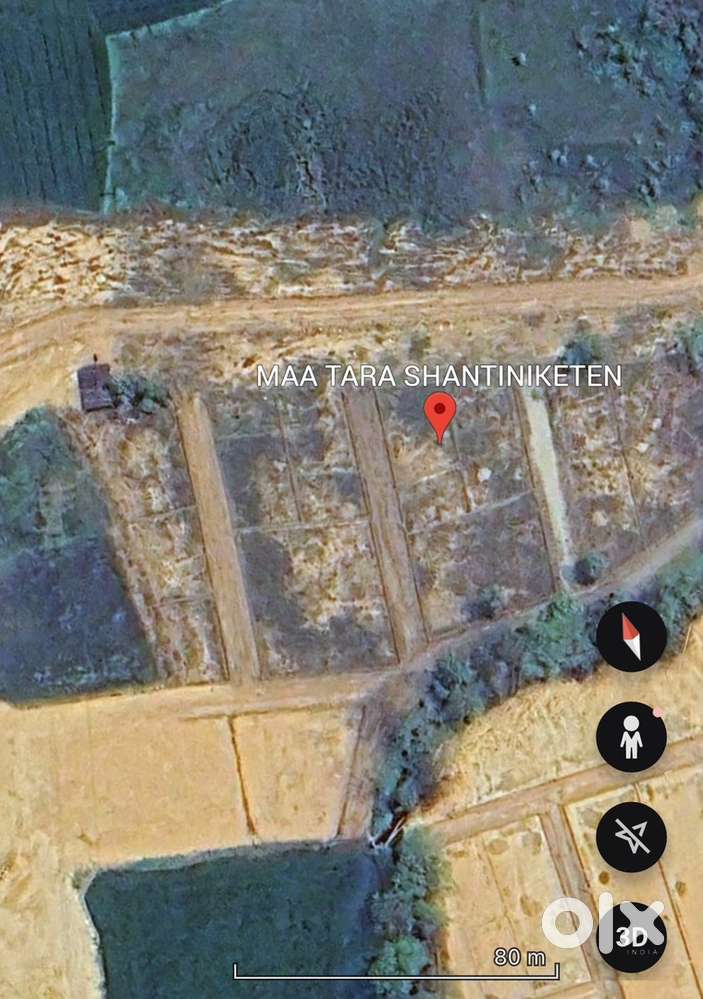
Task: Tap the compass to reset north
Action: 631,636
